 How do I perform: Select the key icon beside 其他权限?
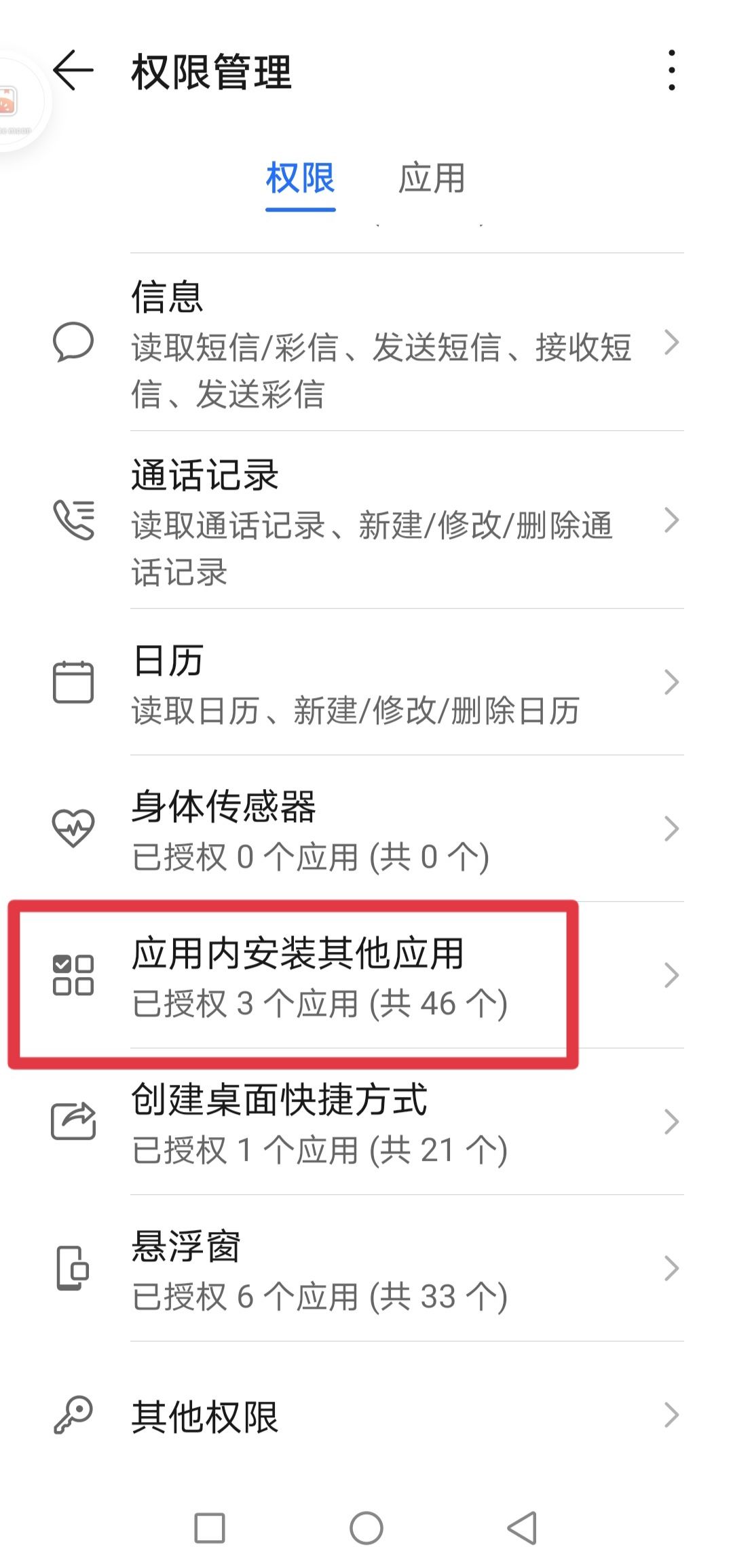pos(73,1414)
